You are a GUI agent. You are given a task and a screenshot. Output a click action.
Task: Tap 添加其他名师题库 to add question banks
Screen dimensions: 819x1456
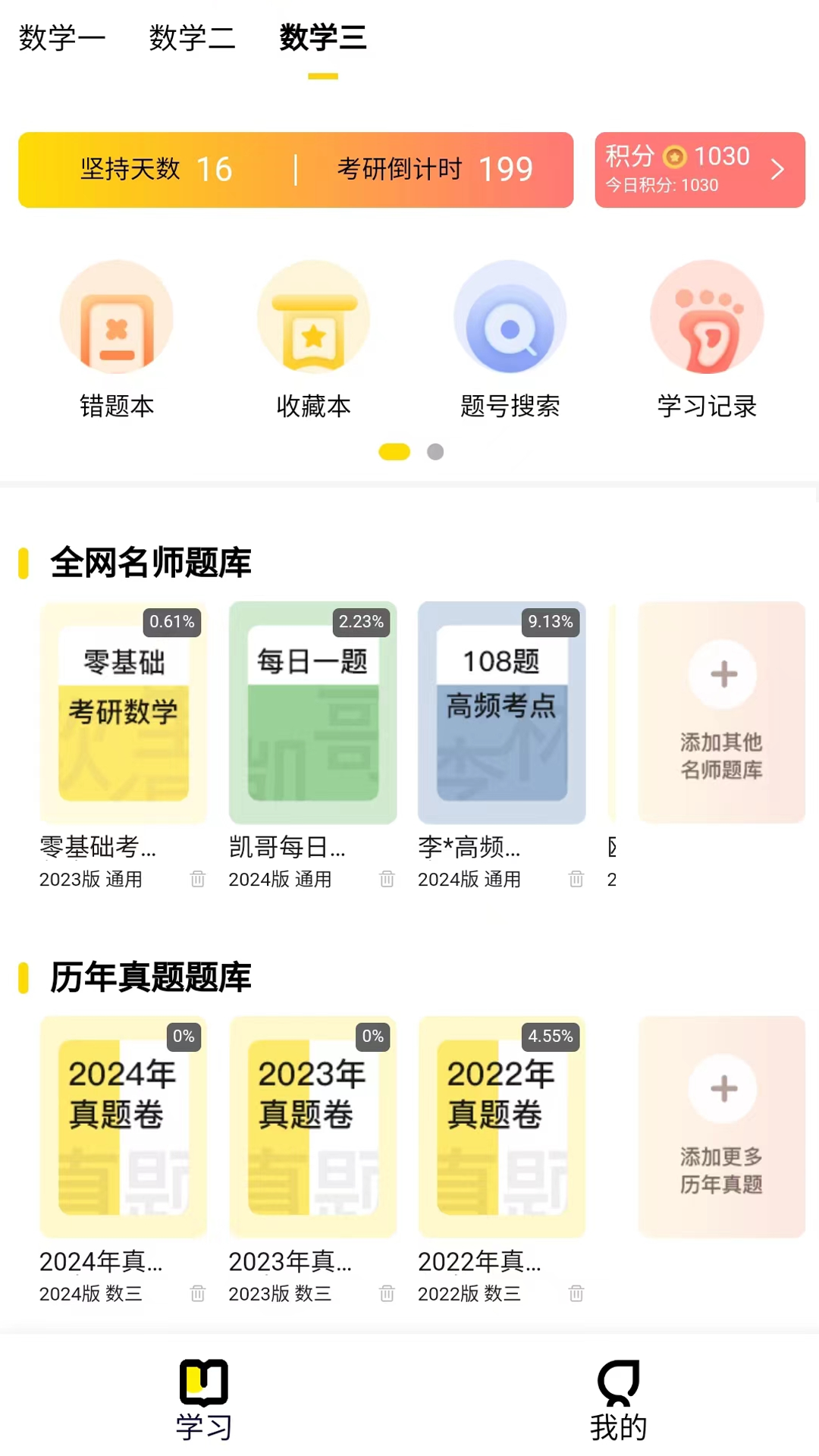click(x=721, y=713)
